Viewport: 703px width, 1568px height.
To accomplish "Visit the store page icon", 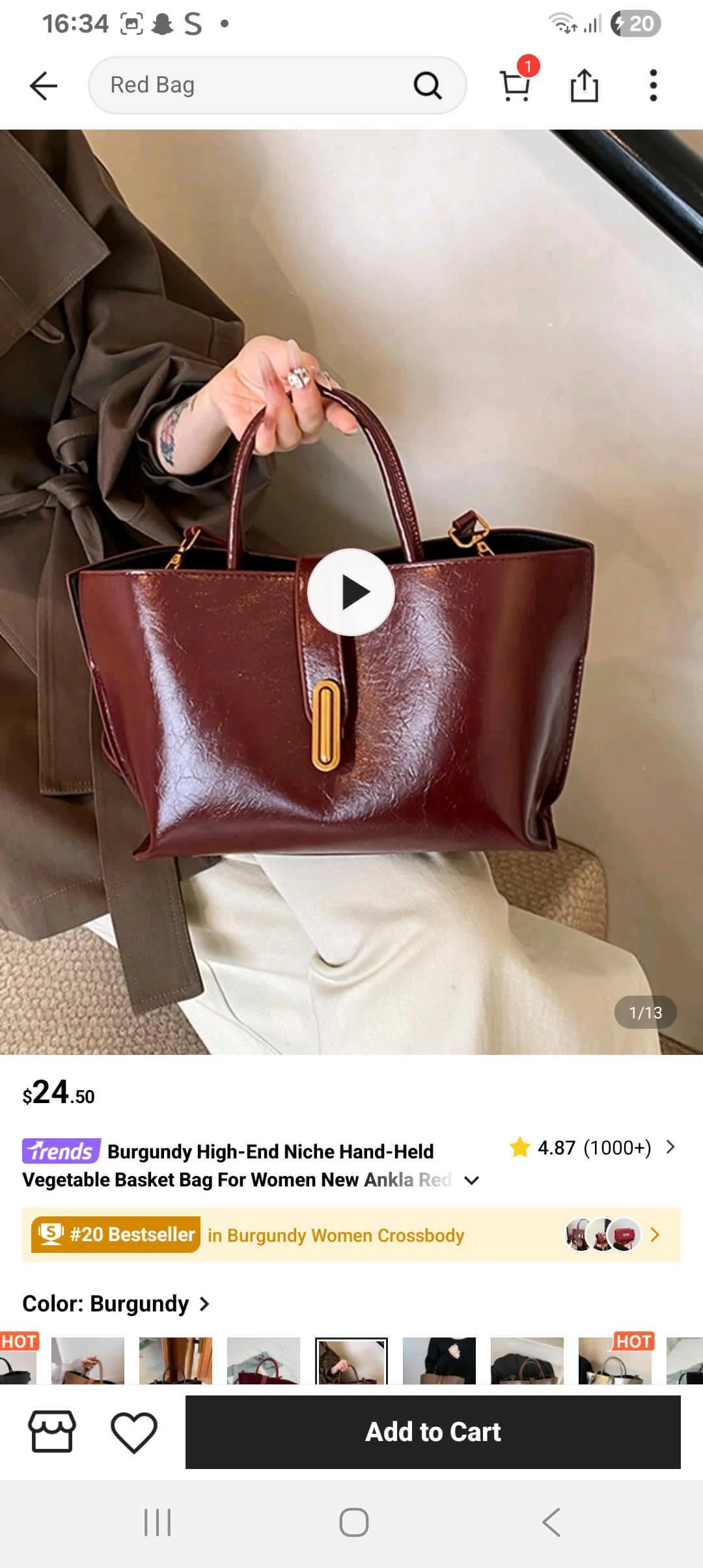I will 52,1432.
